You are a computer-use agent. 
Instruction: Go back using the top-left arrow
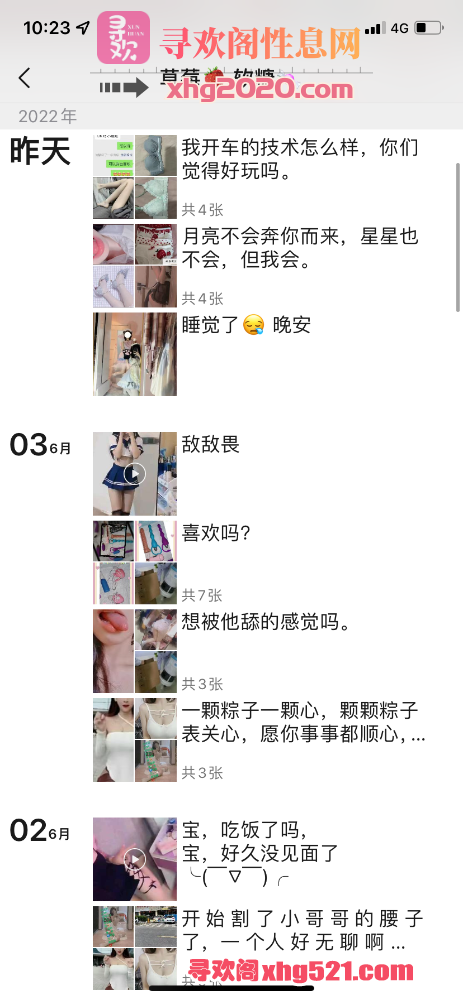24,78
